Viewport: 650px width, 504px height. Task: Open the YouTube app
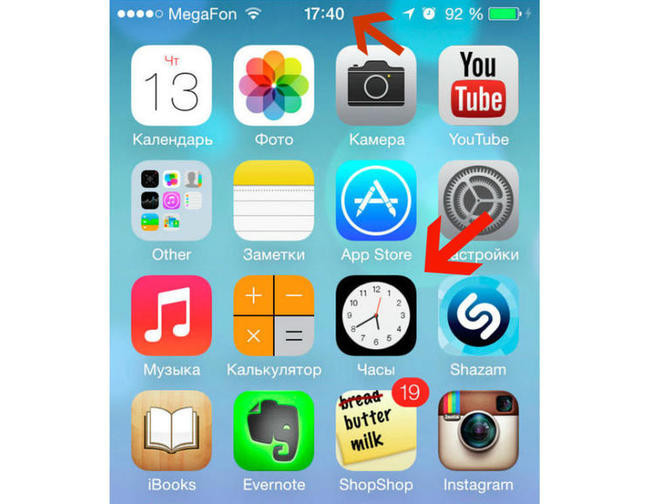(478, 85)
